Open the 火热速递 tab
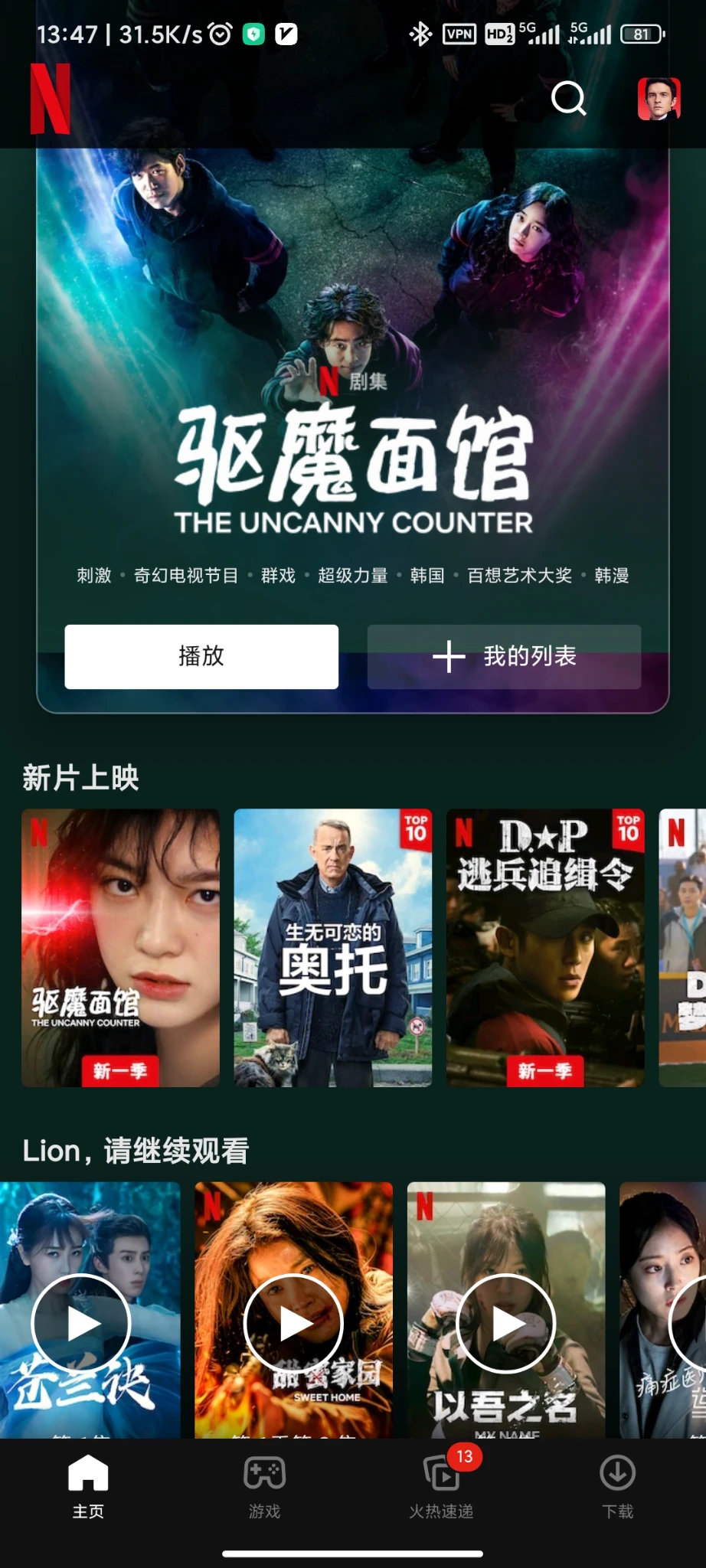The height and width of the screenshot is (1568, 706). pyautogui.click(x=441, y=1487)
